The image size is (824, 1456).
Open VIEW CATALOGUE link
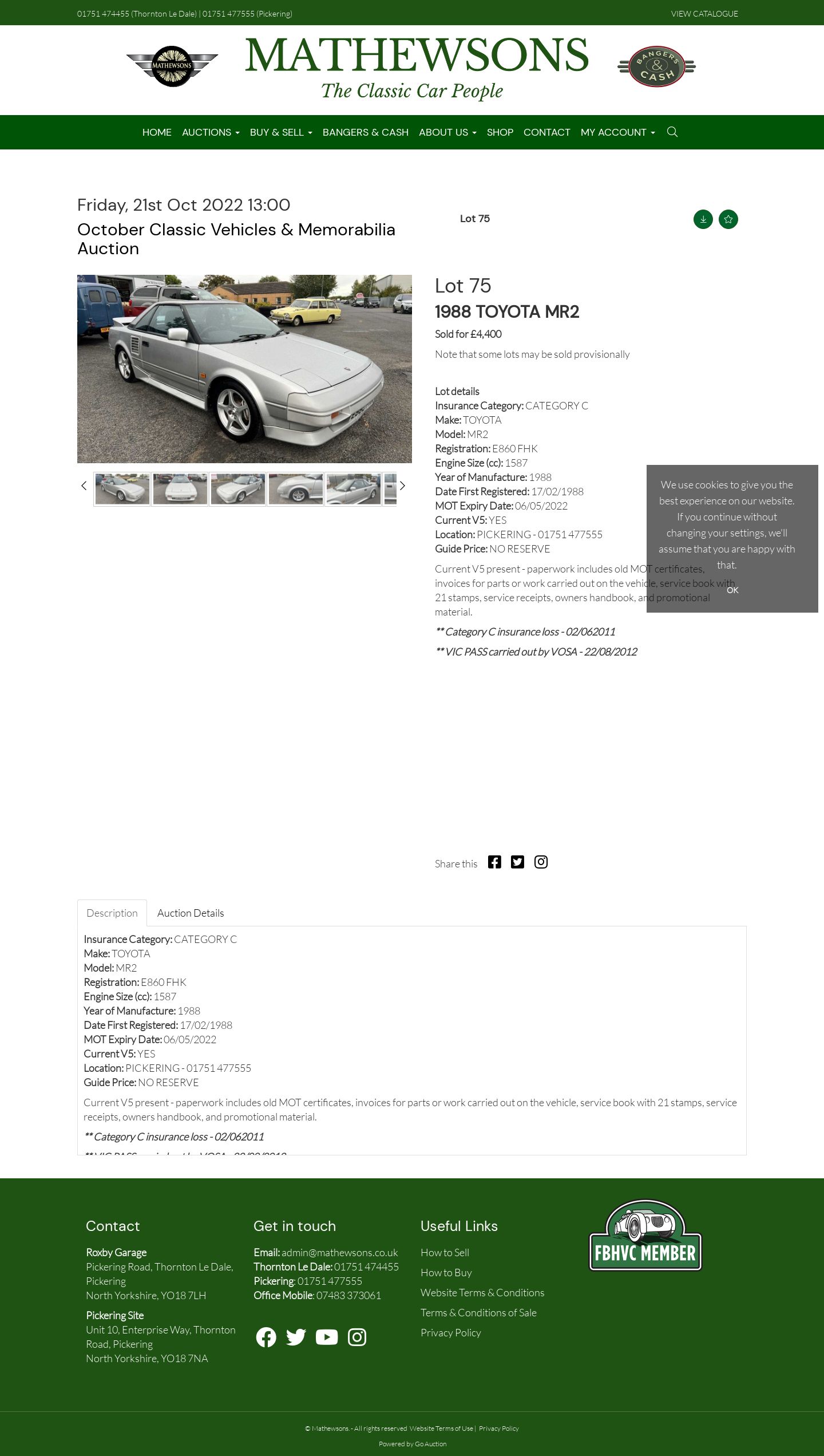coord(704,14)
